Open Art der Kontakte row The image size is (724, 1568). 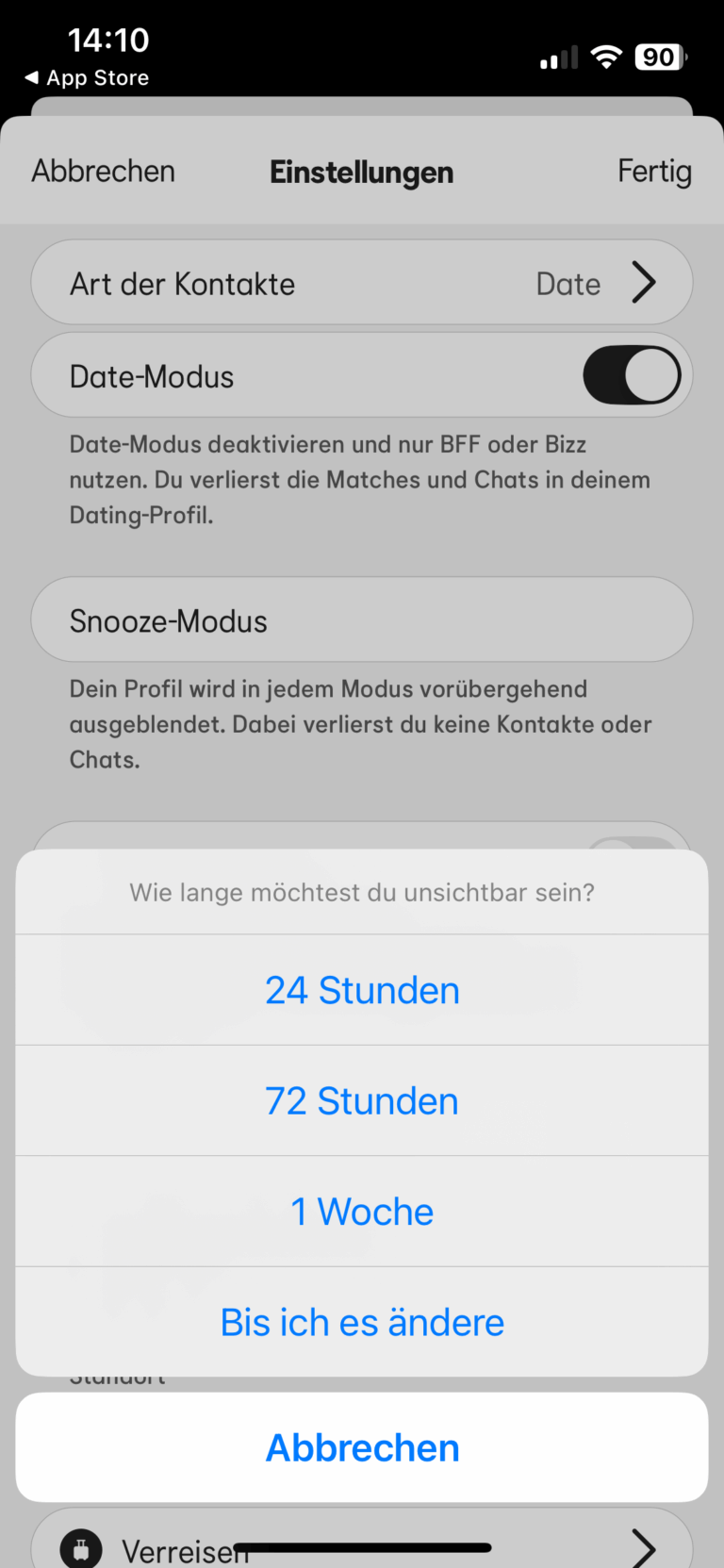coord(362,283)
